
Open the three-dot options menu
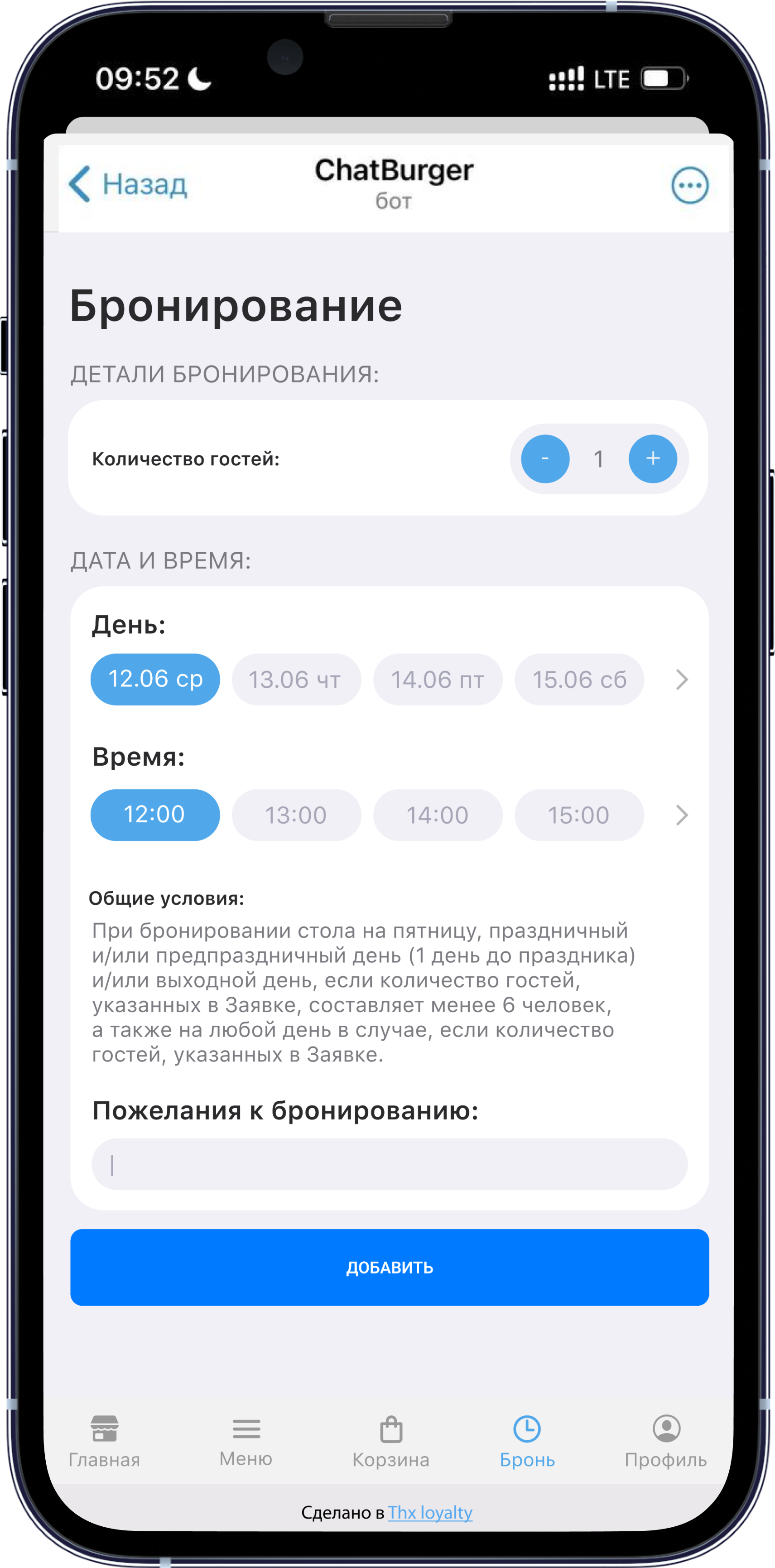pos(689,185)
